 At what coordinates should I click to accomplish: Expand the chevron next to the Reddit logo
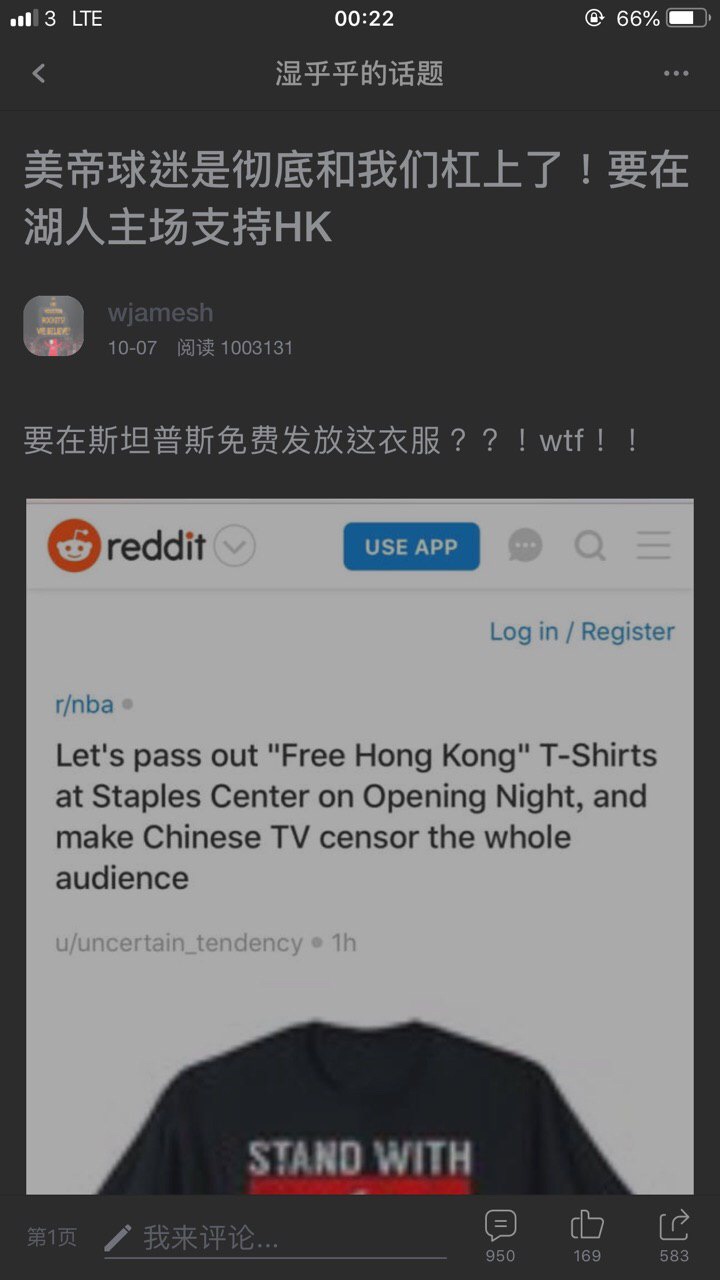233,546
